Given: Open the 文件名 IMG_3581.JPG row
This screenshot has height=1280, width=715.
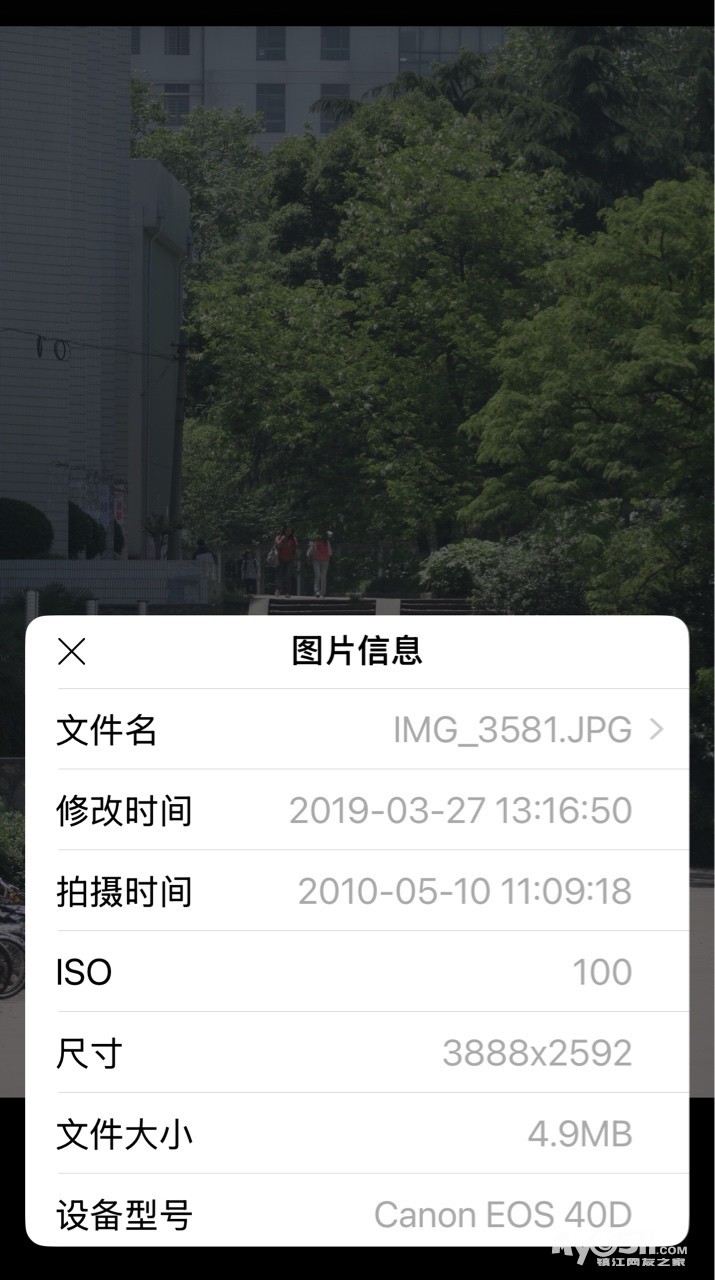Looking at the screenshot, I should click(358, 730).
